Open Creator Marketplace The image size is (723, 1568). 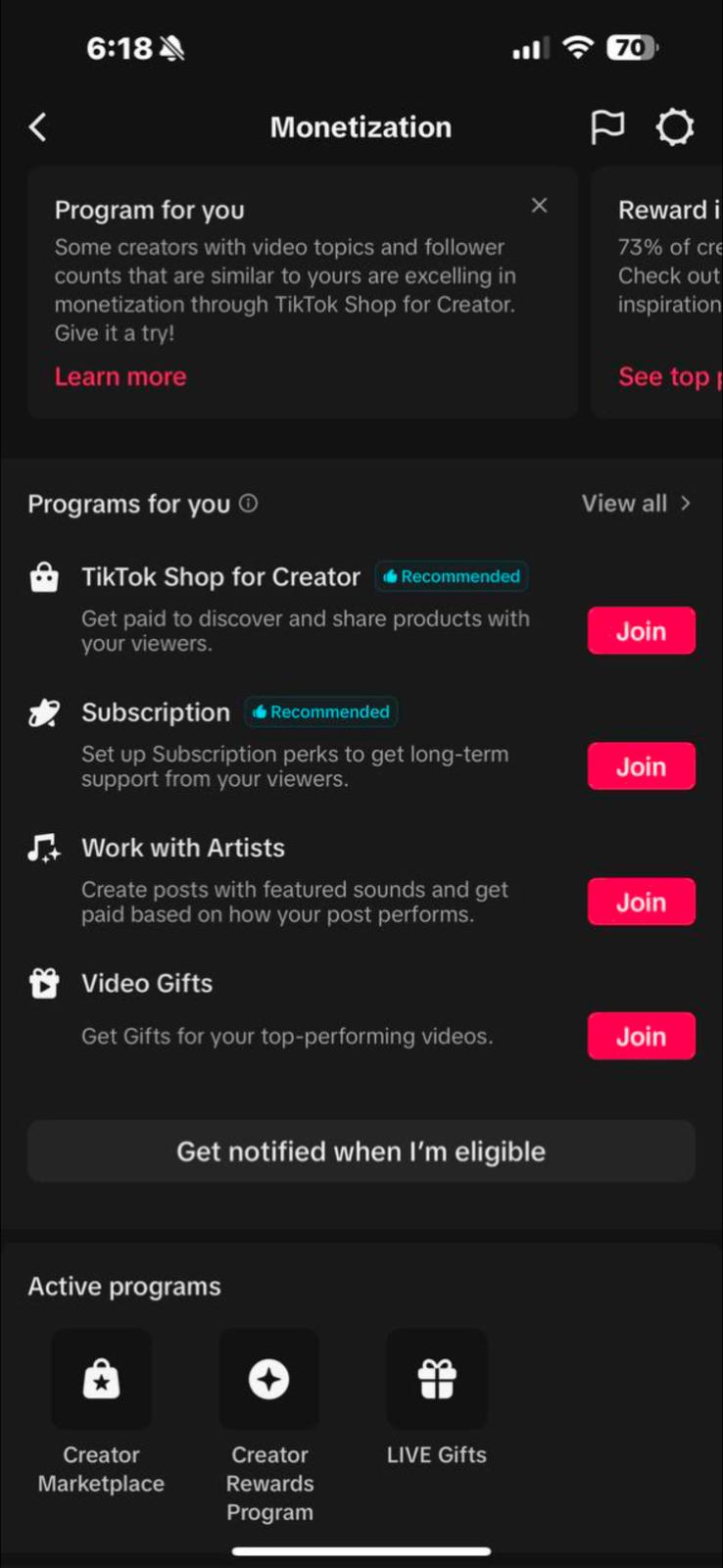[x=102, y=1412]
